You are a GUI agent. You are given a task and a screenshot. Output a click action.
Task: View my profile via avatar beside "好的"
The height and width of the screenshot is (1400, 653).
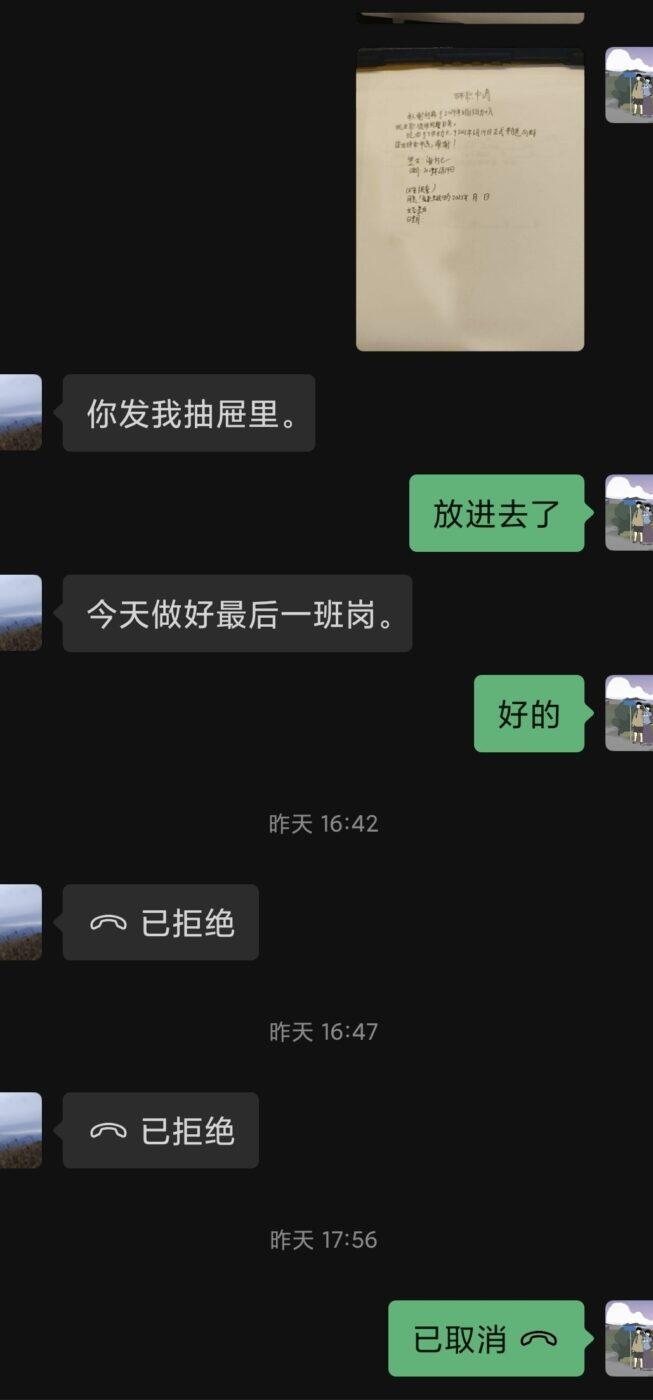point(630,713)
